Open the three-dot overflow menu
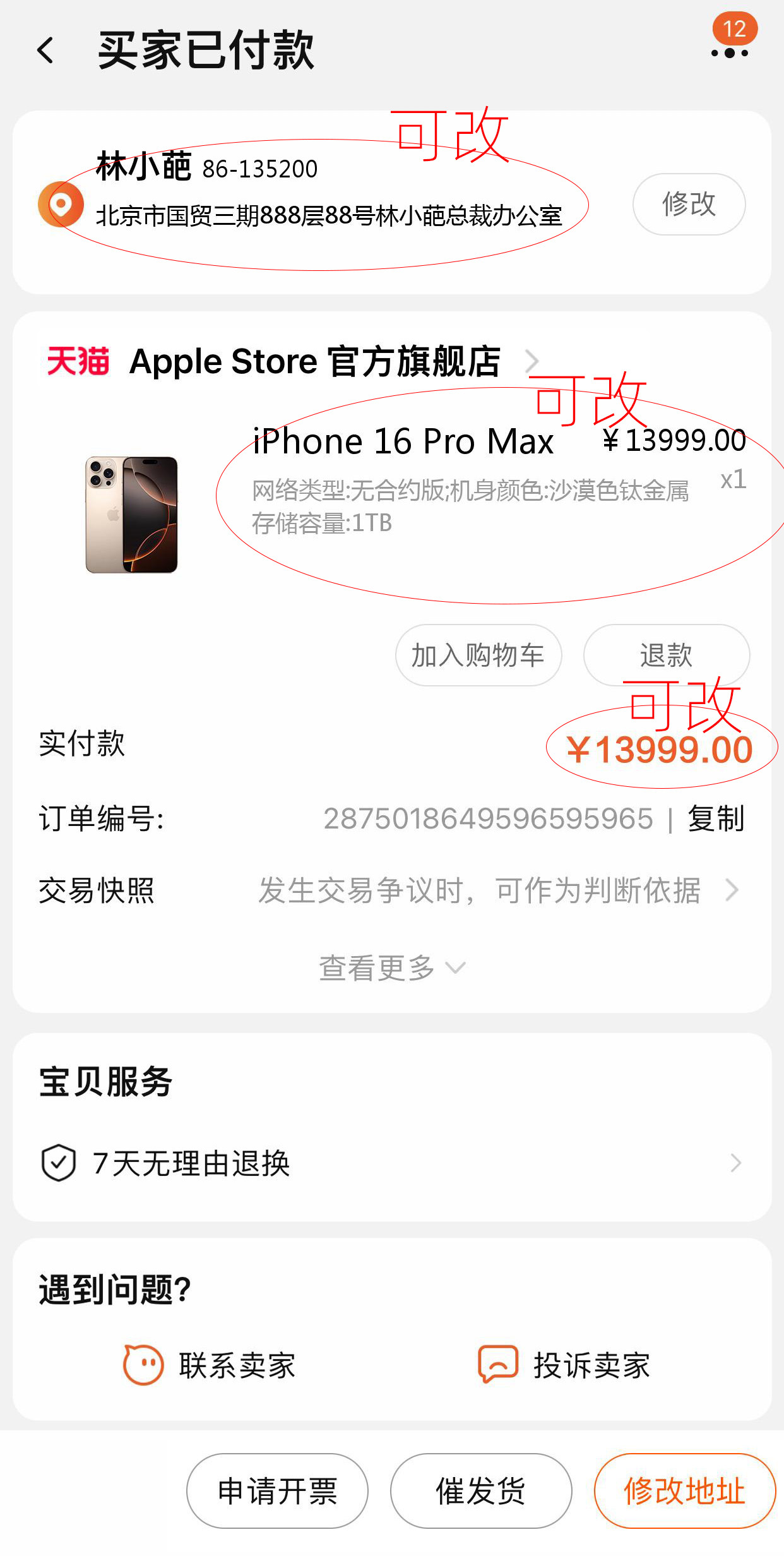The width and height of the screenshot is (784, 1556). point(729,53)
